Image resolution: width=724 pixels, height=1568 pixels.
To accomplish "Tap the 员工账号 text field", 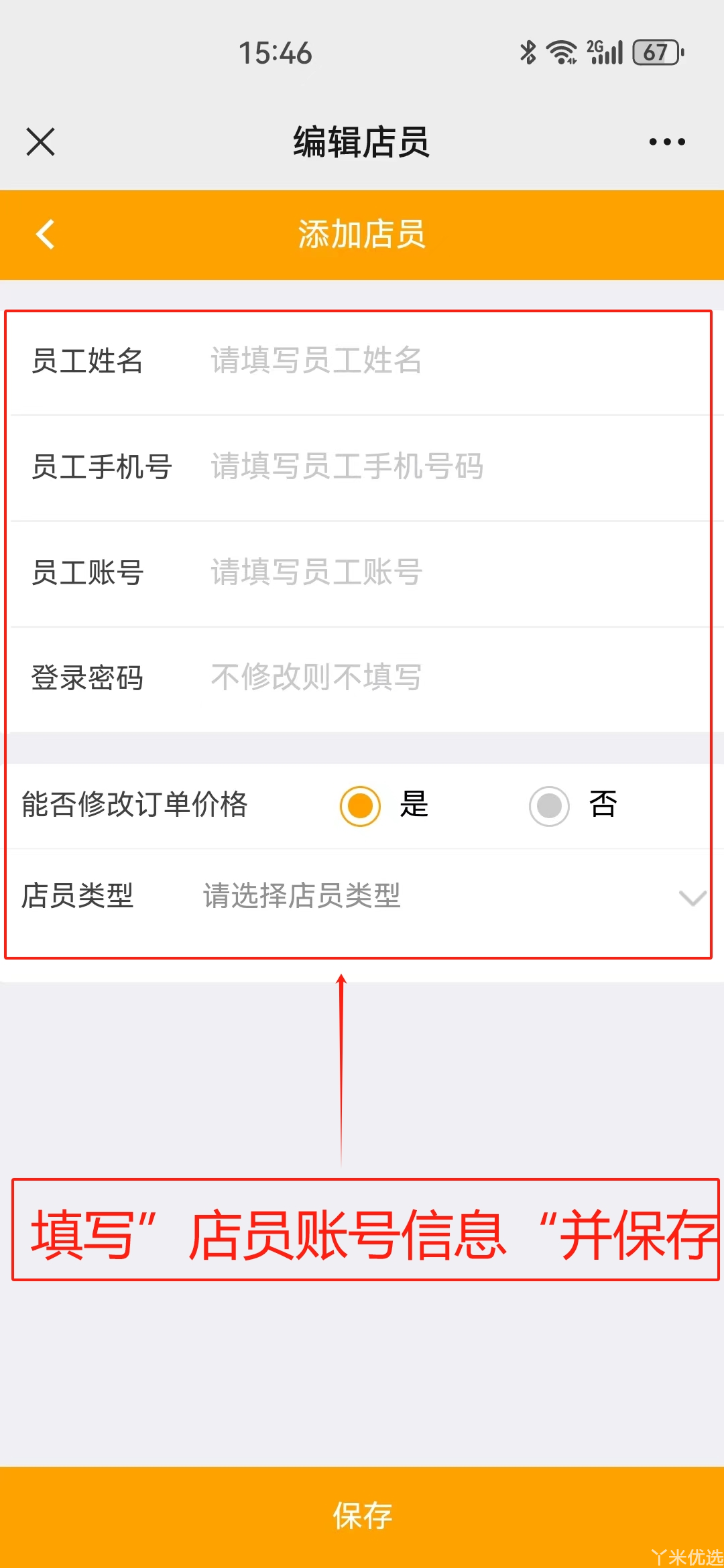I will pyautogui.click(x=442, y=572).
